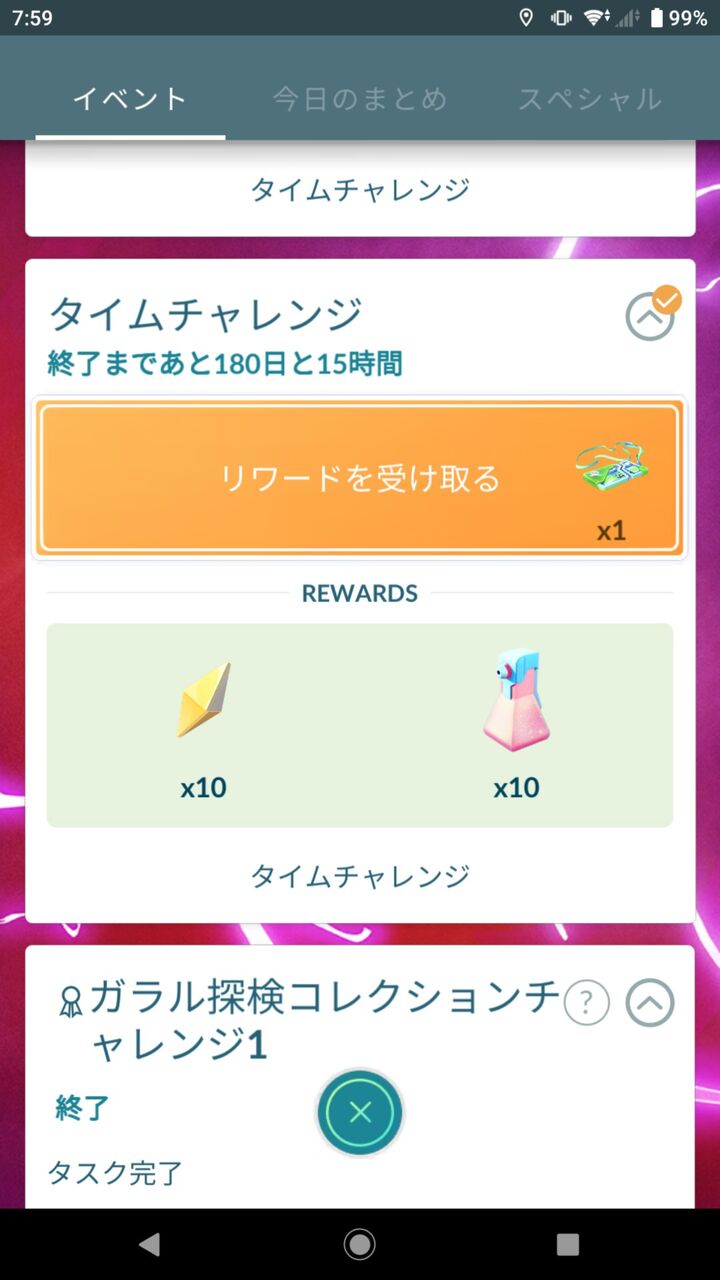Open help for ガラル探検コレクションチャレンジ1

click(587, 1003)
